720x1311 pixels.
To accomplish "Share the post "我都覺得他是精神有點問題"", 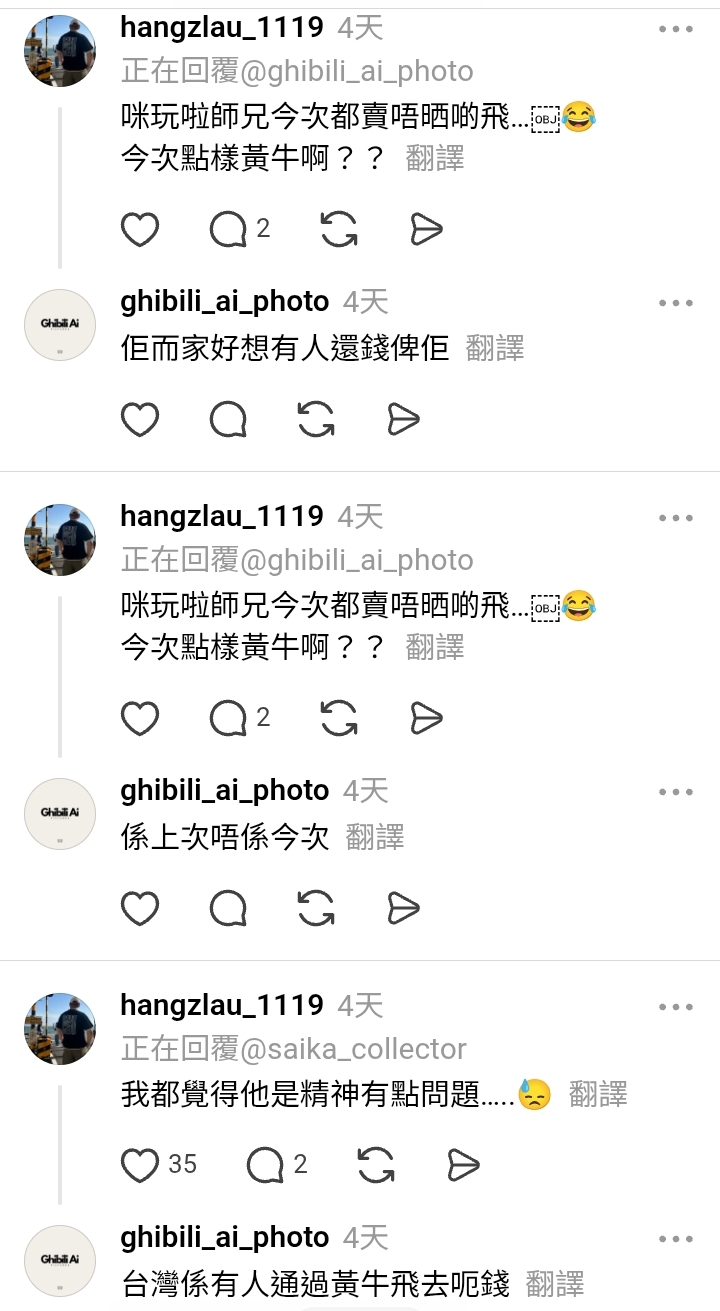I will tap(463, 1164).
